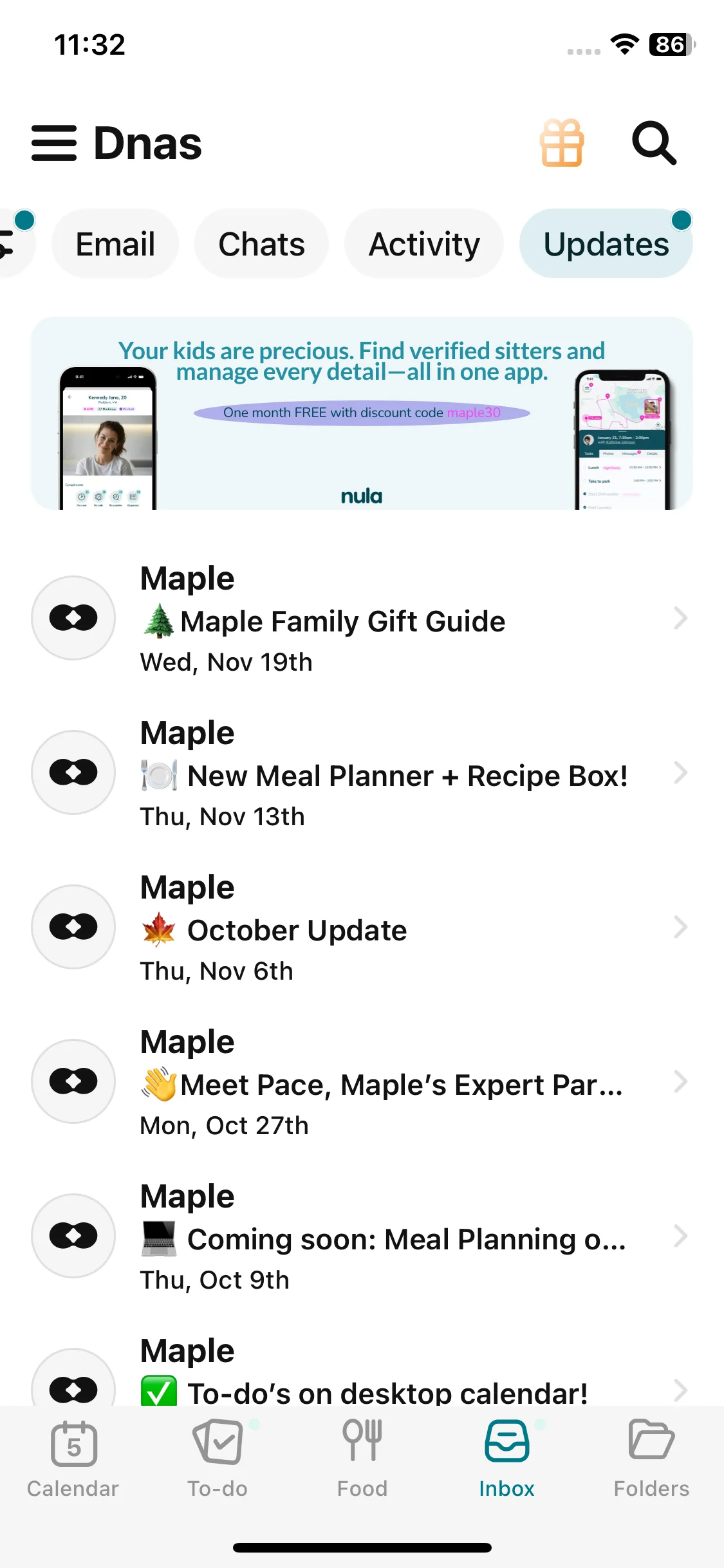Open the hamburger menu
The width and height of the screenshot is (724, 1568).
click(54, 143)
